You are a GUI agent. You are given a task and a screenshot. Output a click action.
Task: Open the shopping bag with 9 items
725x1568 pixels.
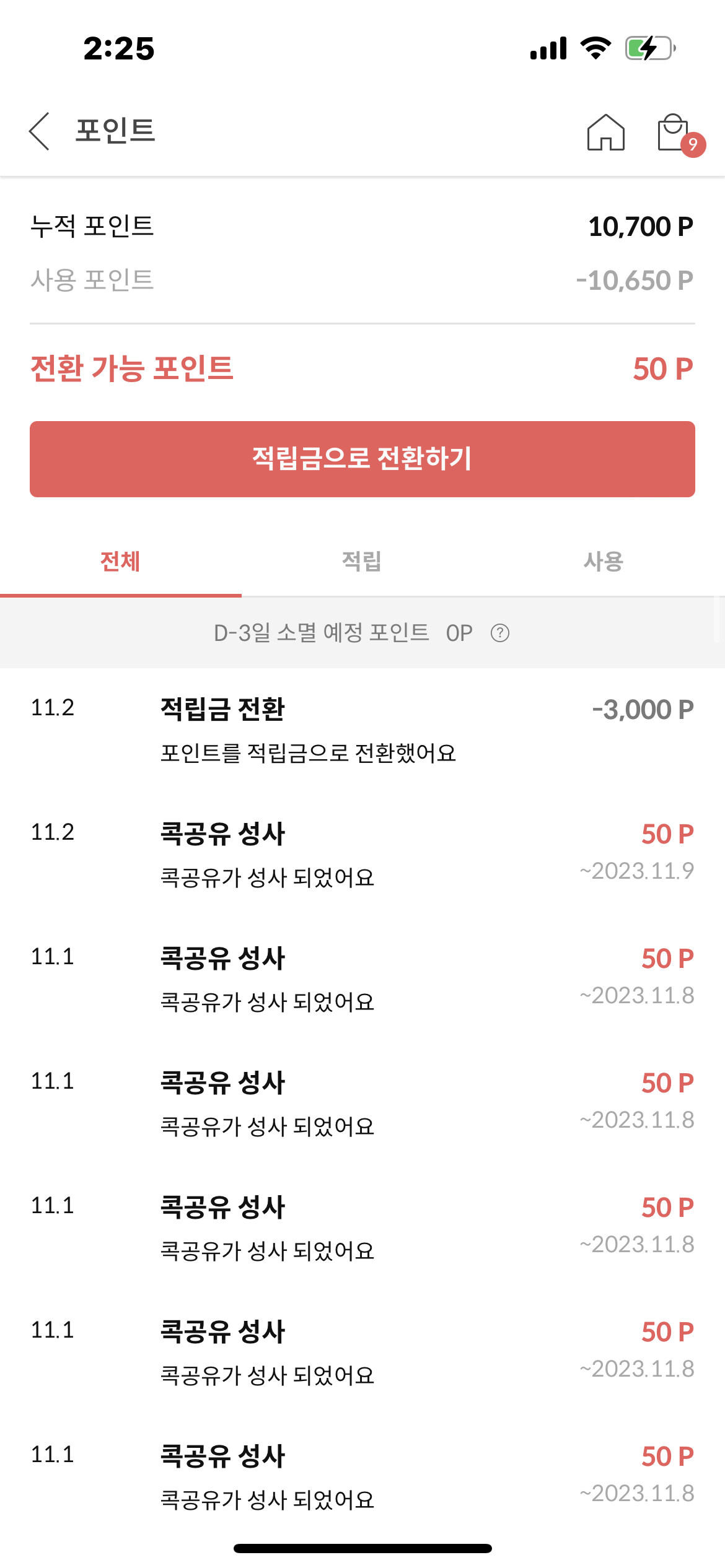click(x=672, y=133)
